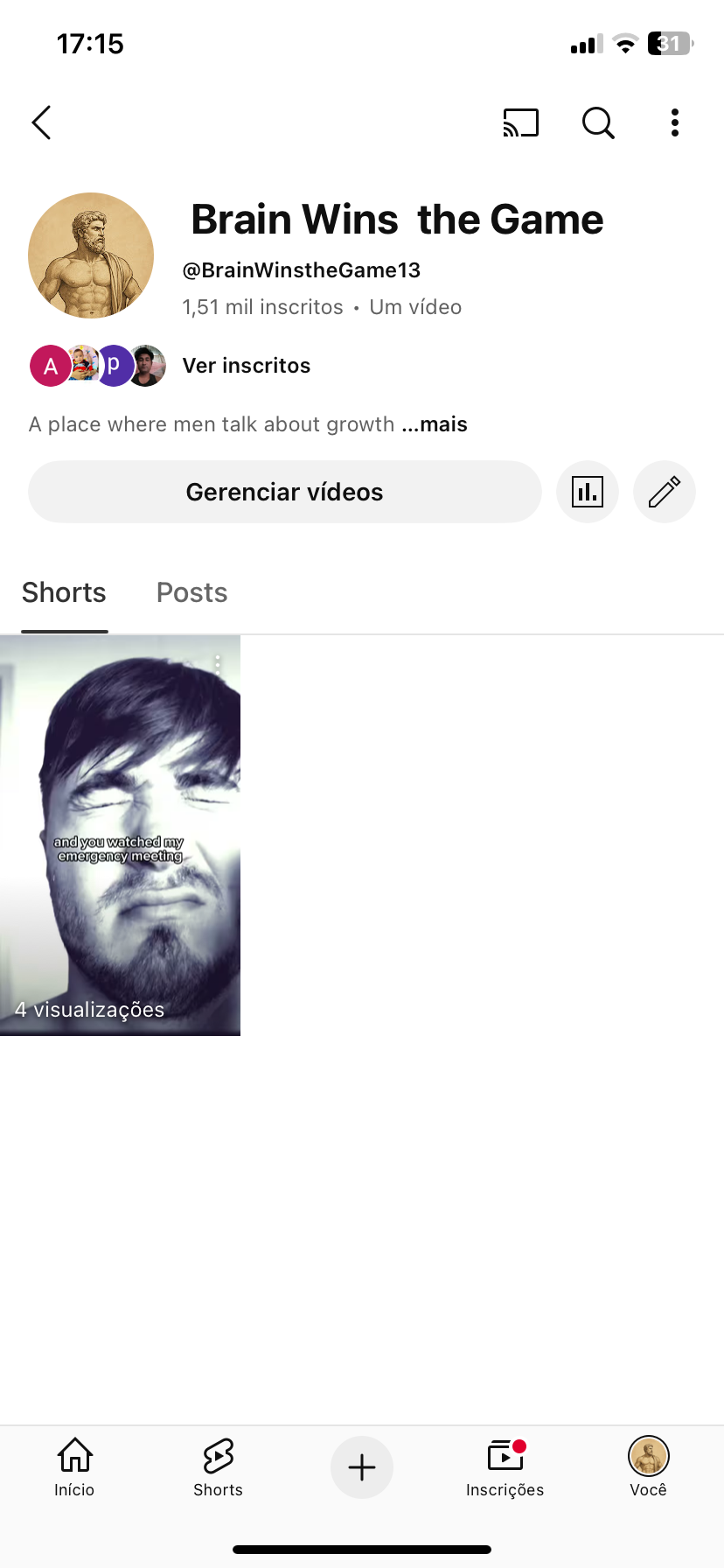The image size is (724, 1568).
Task: Switch to the Posts tab
Action: click(x=191, y=592)
